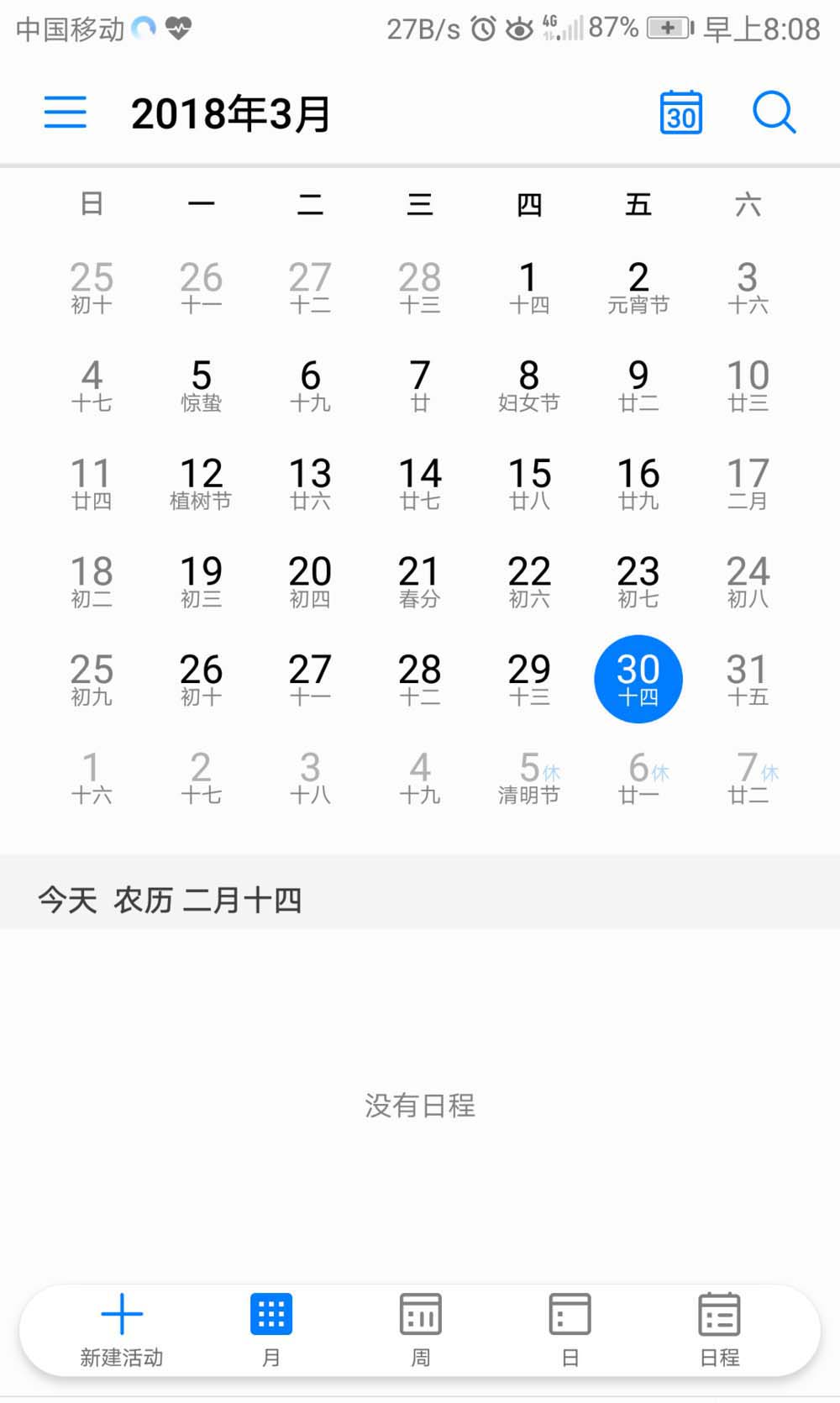Select February 28 十三
Viewport: 840px width, 1403px height.
pos(419,286)
